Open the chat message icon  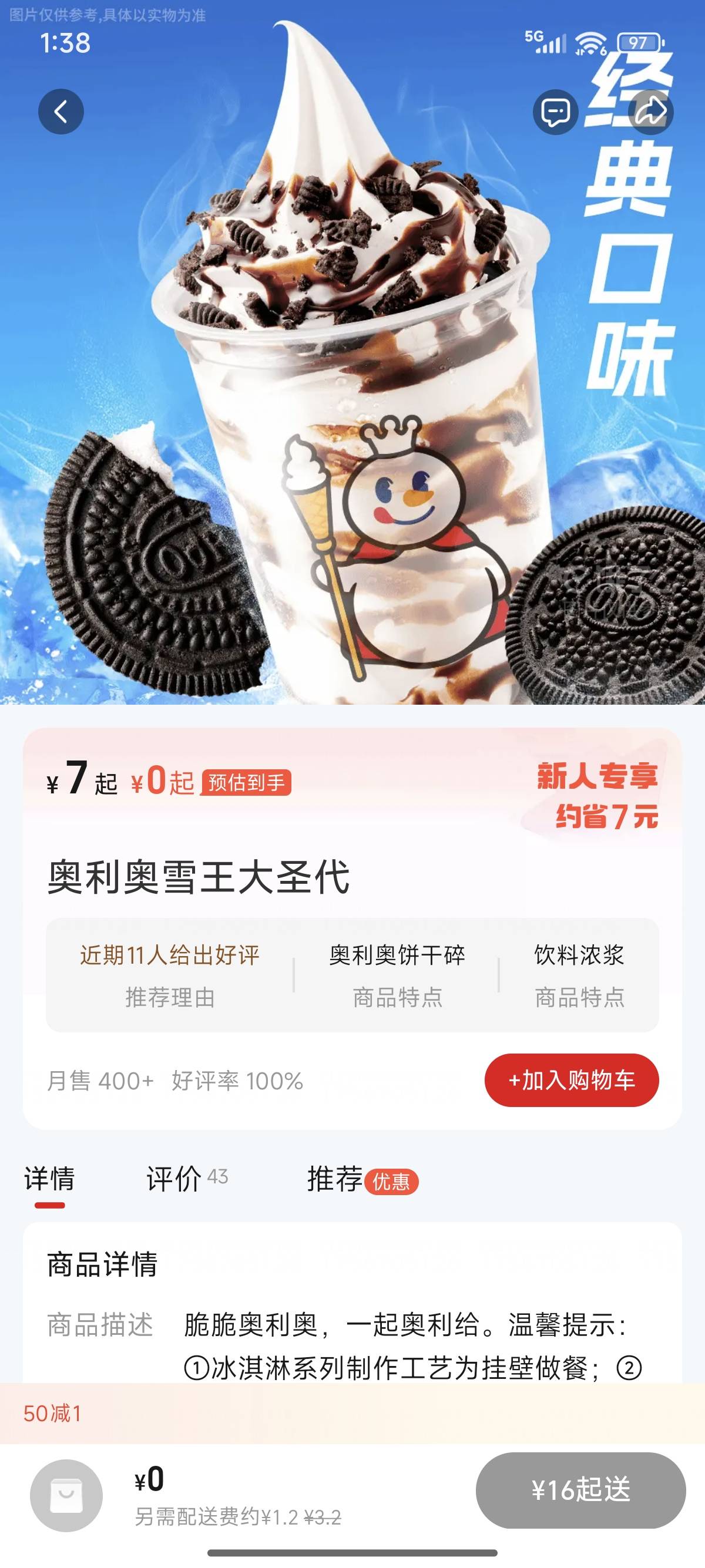(555, 112)
